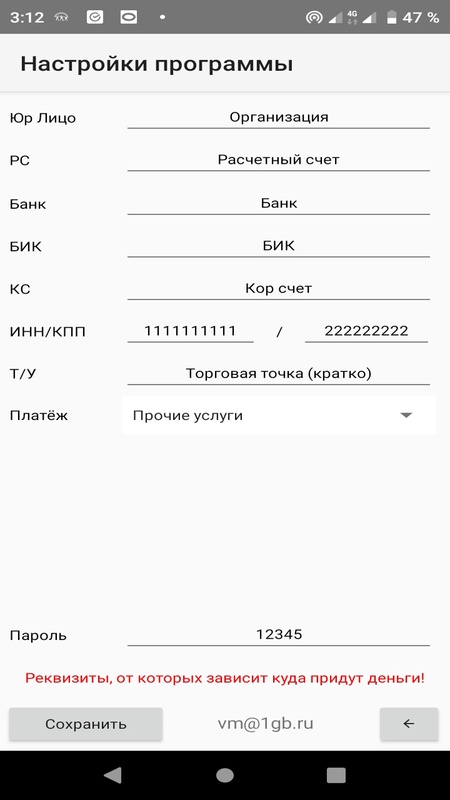This screenshot has height=800, width=450.
Task: Go back using the arrow button
Action: (409, 724)
